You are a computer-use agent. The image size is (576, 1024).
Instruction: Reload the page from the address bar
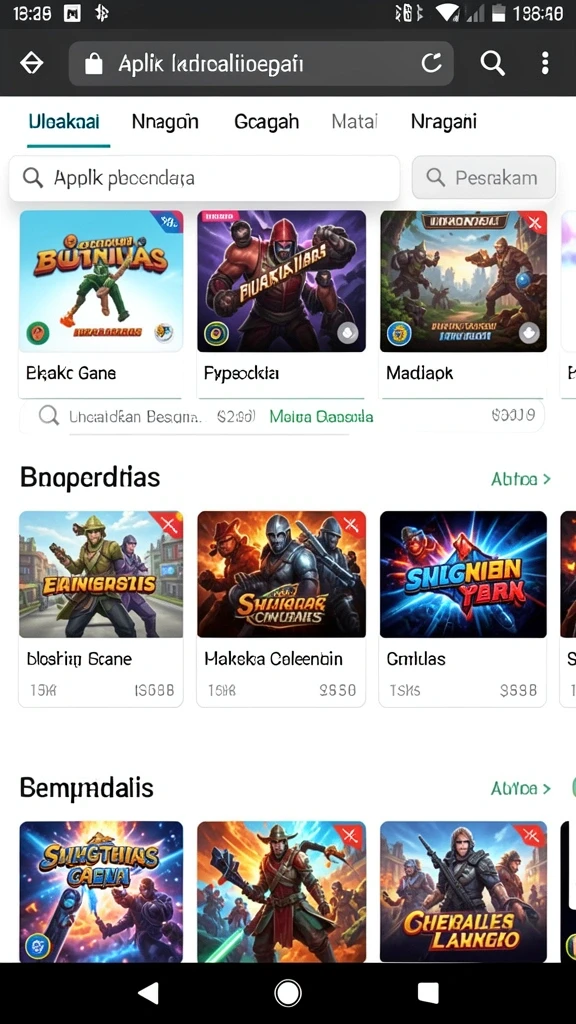point(431,63)
